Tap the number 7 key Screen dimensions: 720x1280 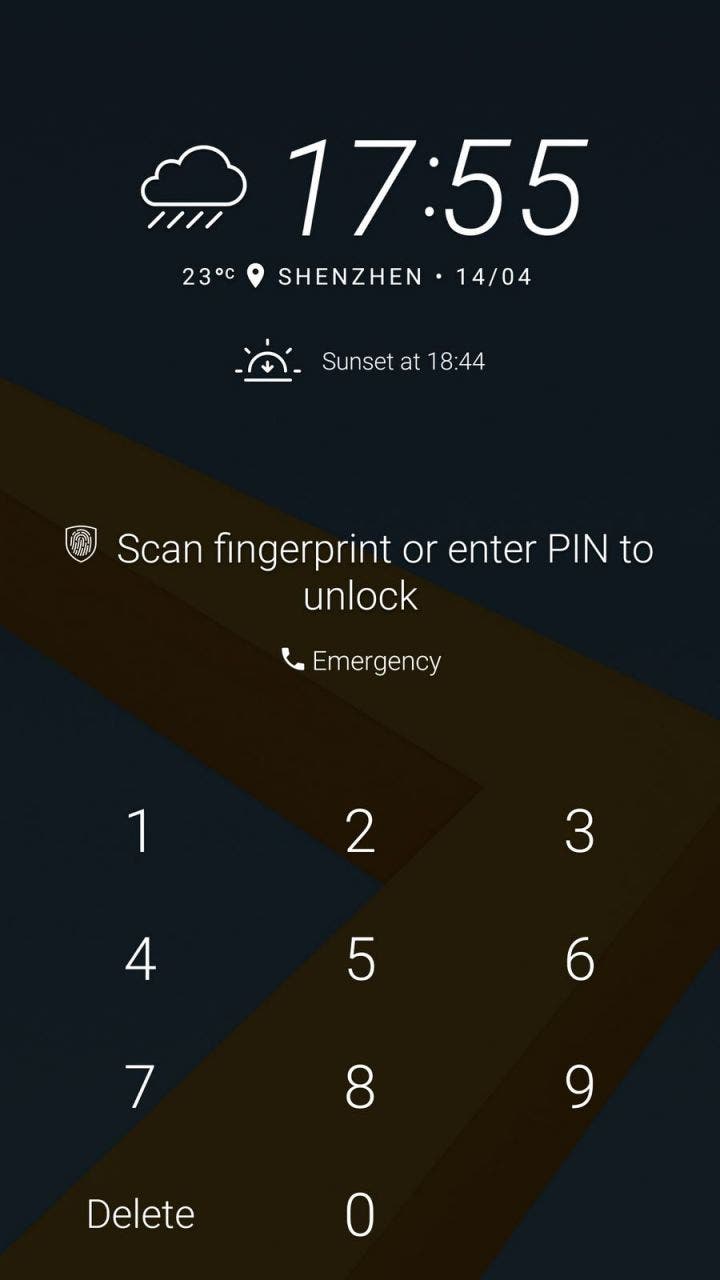coord(140,1087)
